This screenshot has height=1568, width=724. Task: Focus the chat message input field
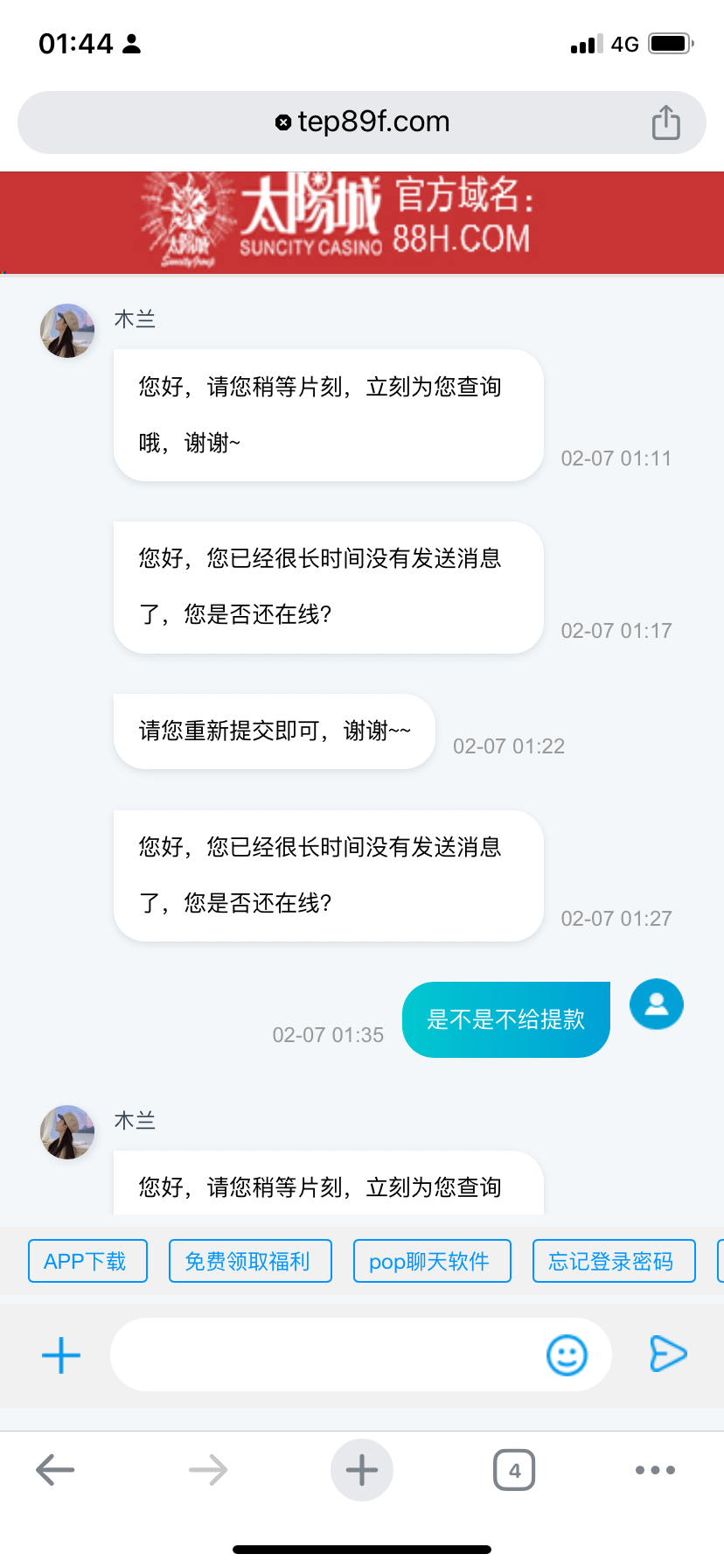(x=324, y=1355)
